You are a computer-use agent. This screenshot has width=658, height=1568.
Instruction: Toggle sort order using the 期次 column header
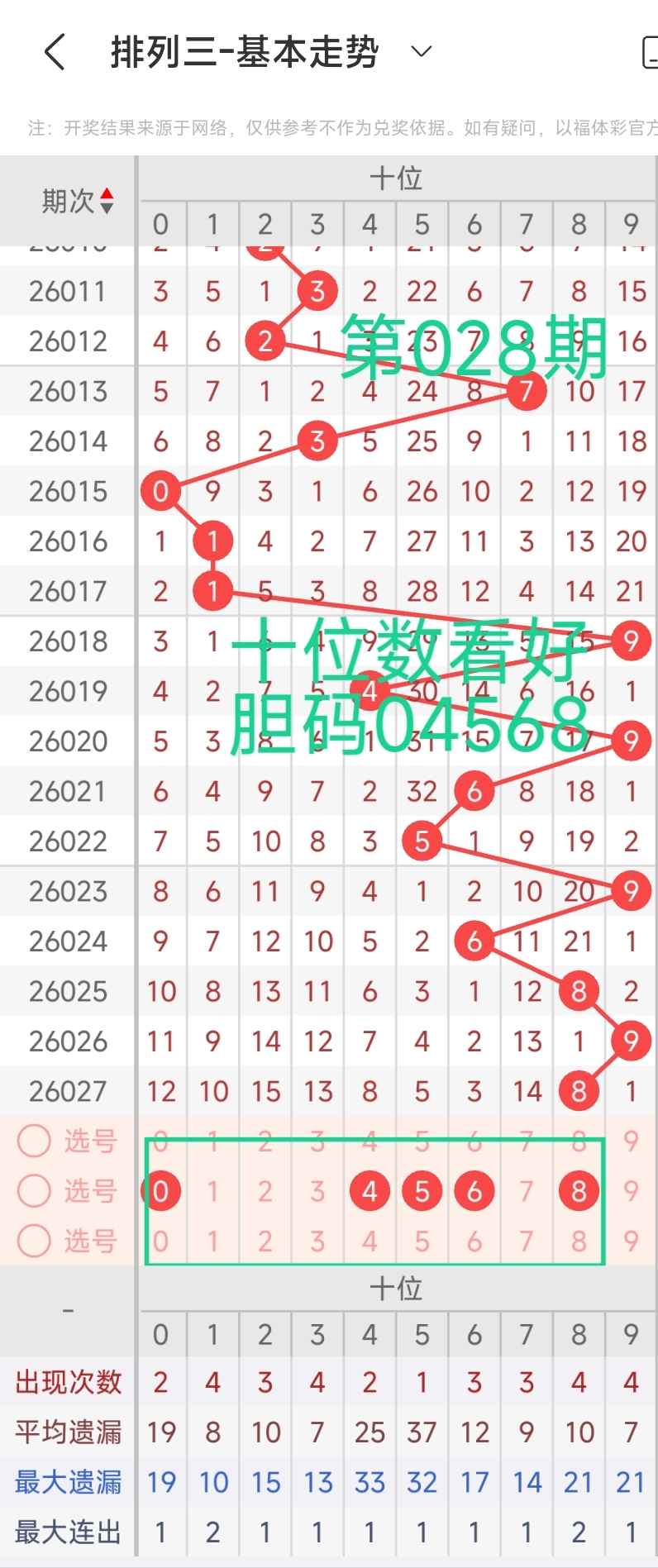click(x=70, y=201)
